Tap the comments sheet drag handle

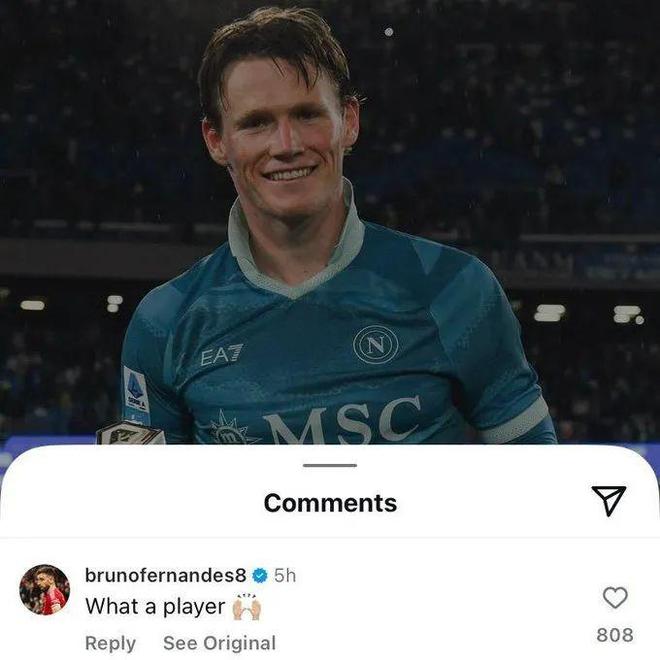point(330,465)
